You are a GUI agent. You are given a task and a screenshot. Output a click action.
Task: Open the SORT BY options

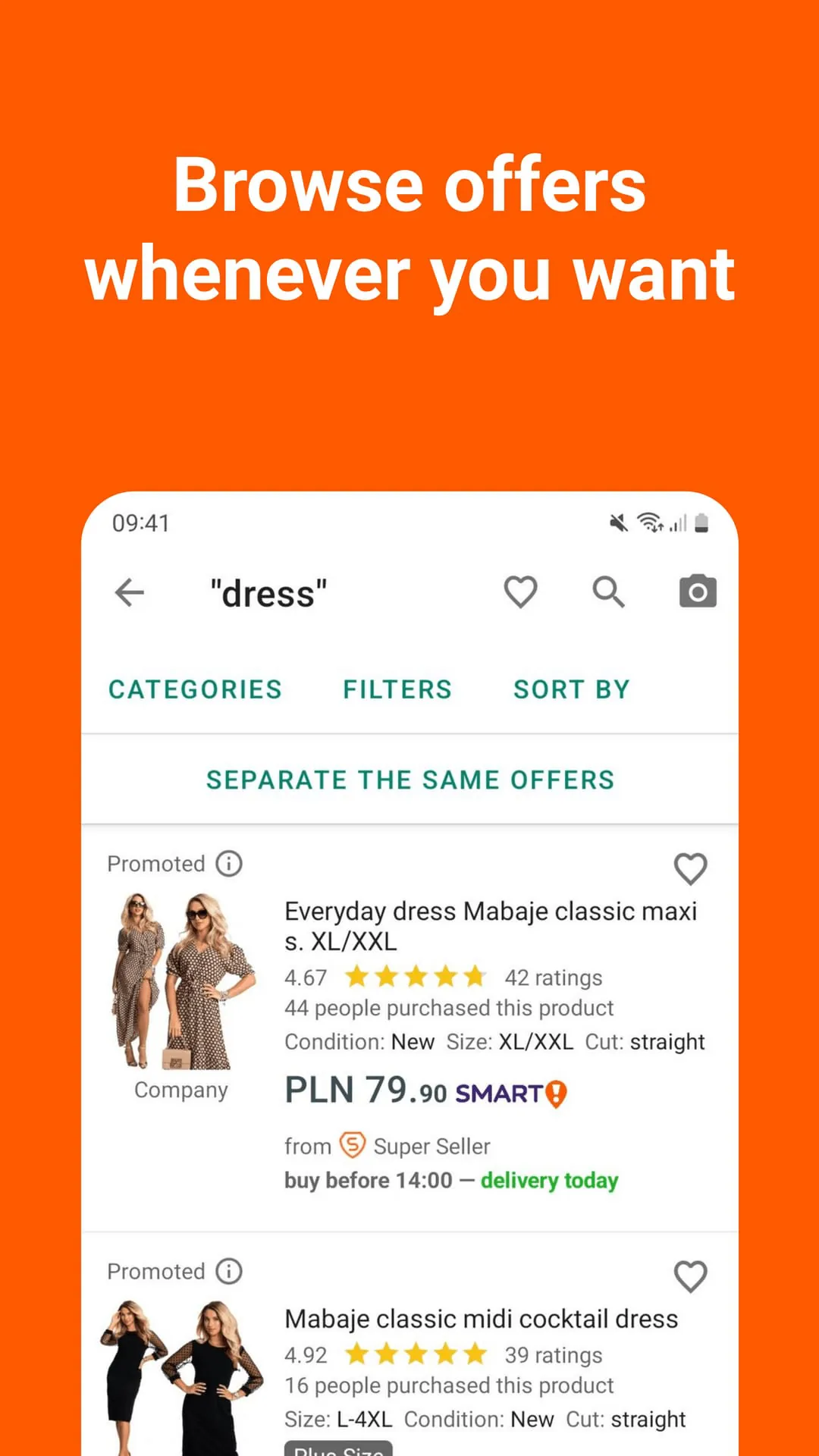572,689
